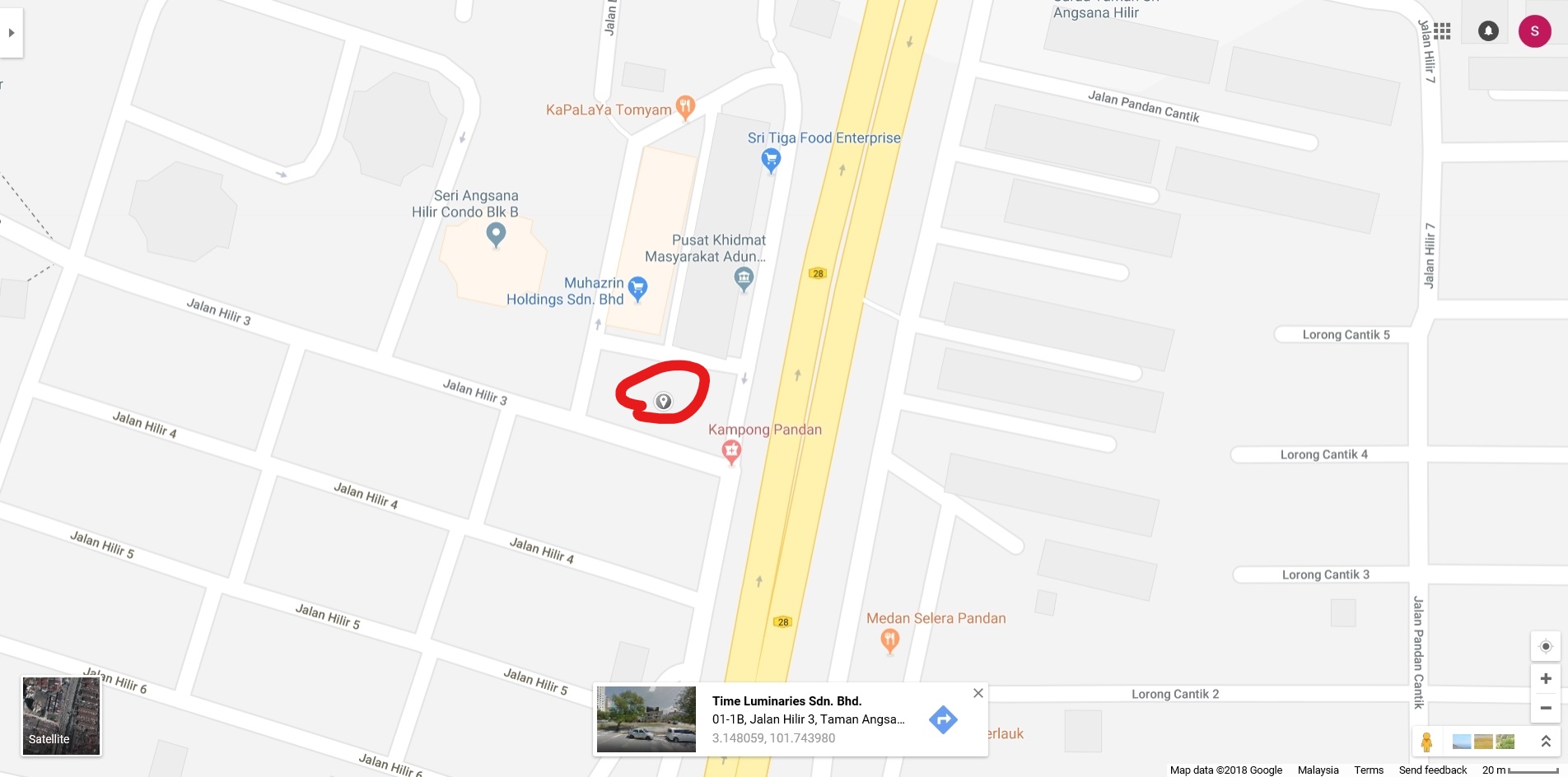Open the notifications bell
The height and width of the screenshot is (777, 1568).
pos(1488,31)
